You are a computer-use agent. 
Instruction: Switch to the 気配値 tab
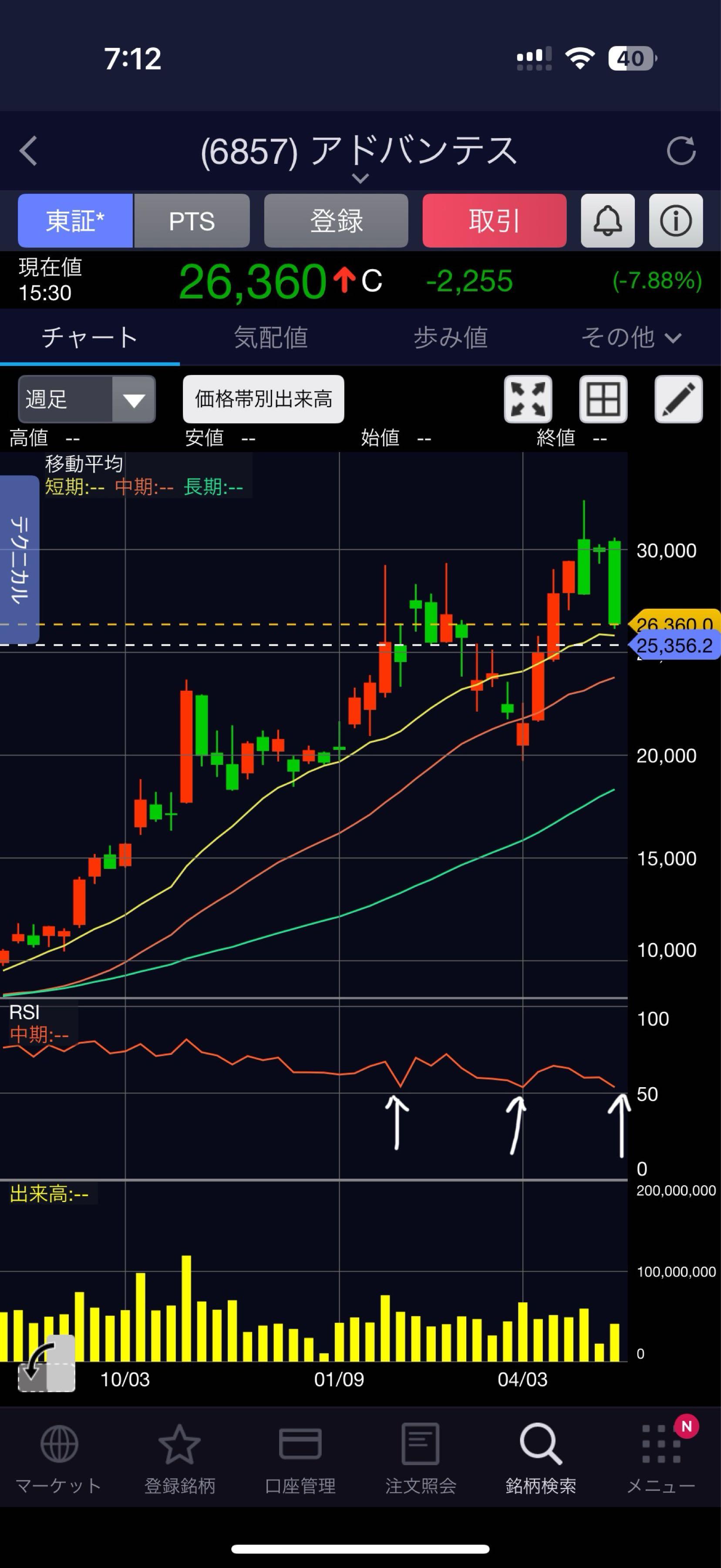(x=270, y=337)
